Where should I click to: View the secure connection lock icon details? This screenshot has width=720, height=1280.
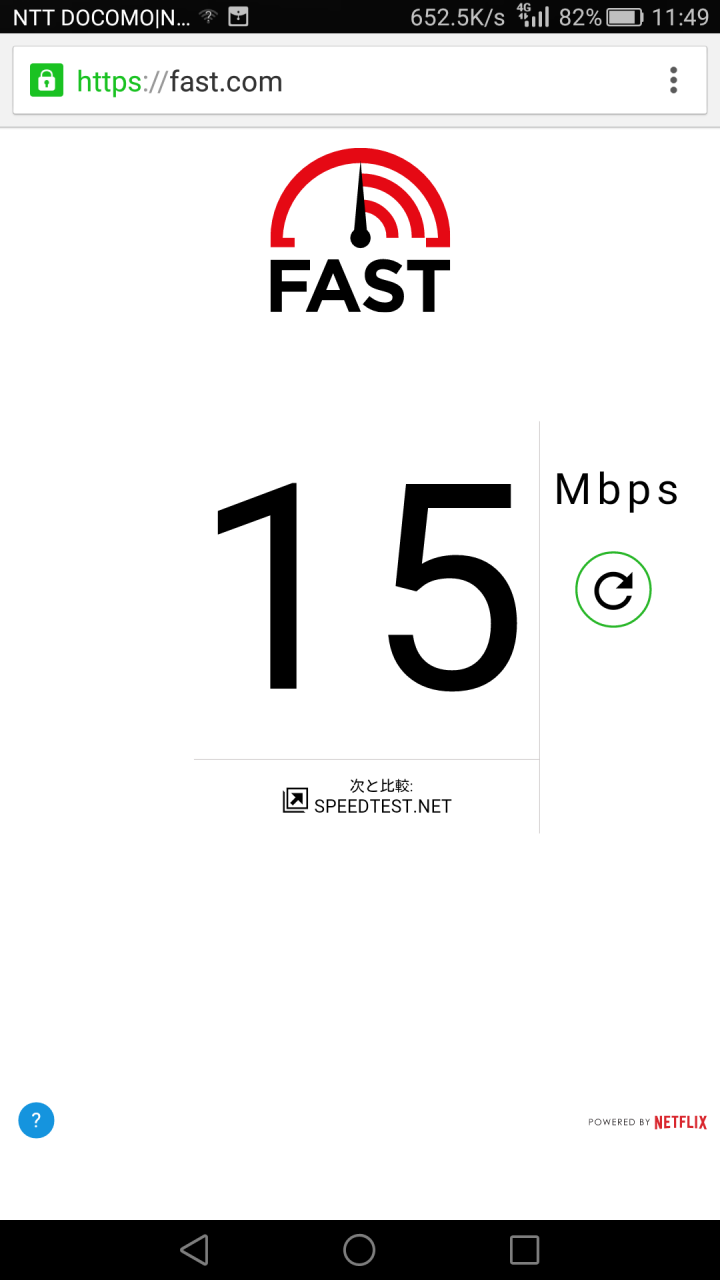(46, 80)
